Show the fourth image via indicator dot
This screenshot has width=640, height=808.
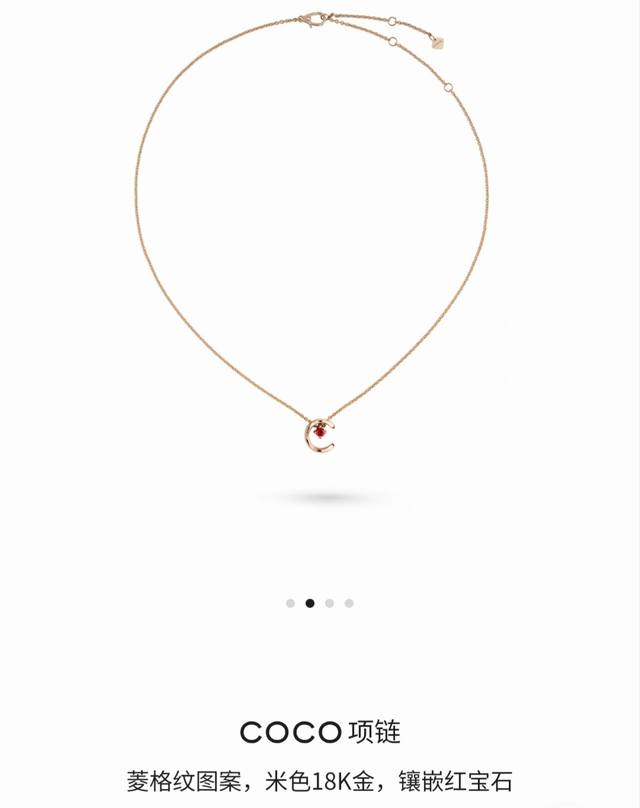[x=349, y=603]
